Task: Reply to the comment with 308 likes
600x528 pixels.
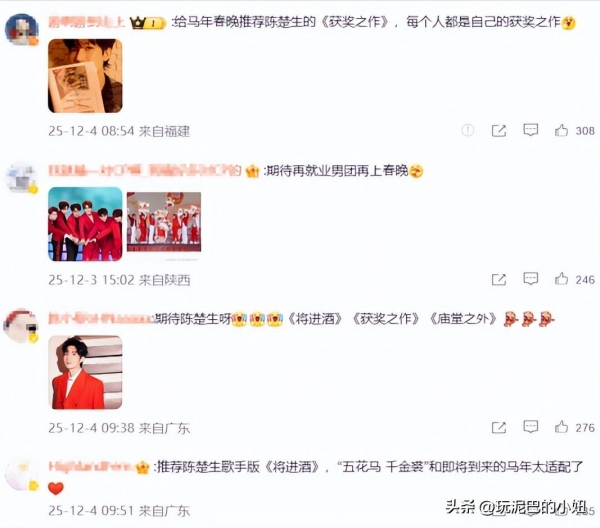Action: (531, 131)
